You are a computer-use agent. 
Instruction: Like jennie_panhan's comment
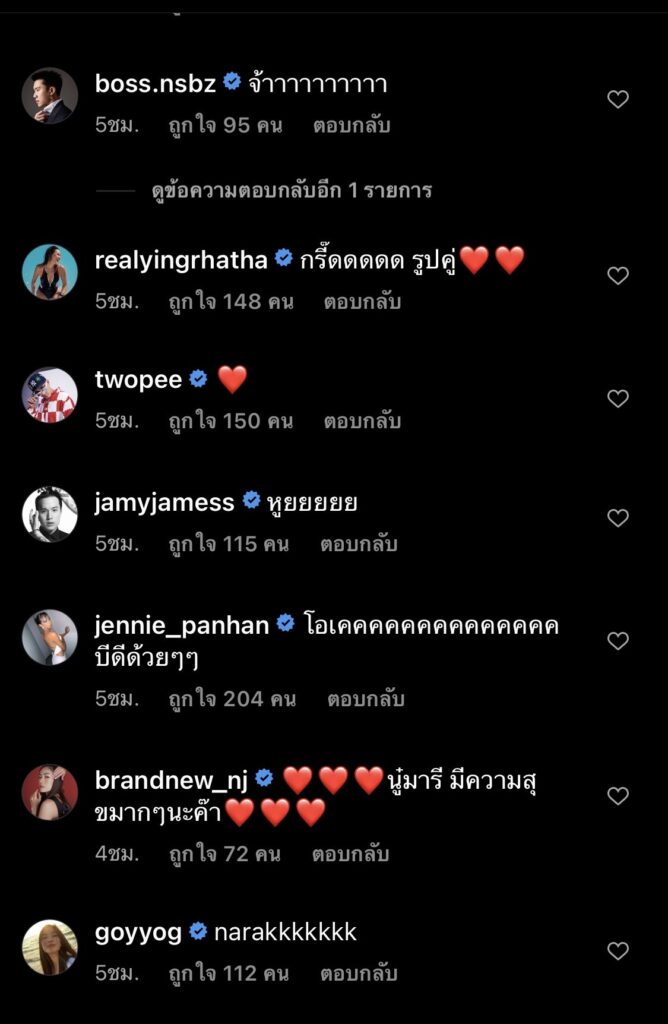click(618, 640)
